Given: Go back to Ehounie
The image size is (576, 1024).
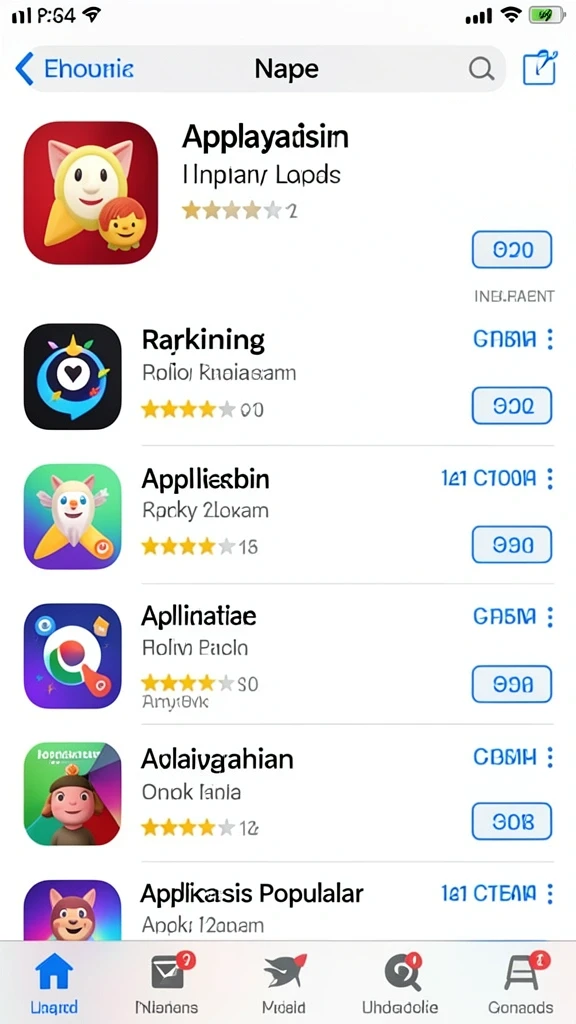Looking at the screenshot, I should click(x=74, y=68).
